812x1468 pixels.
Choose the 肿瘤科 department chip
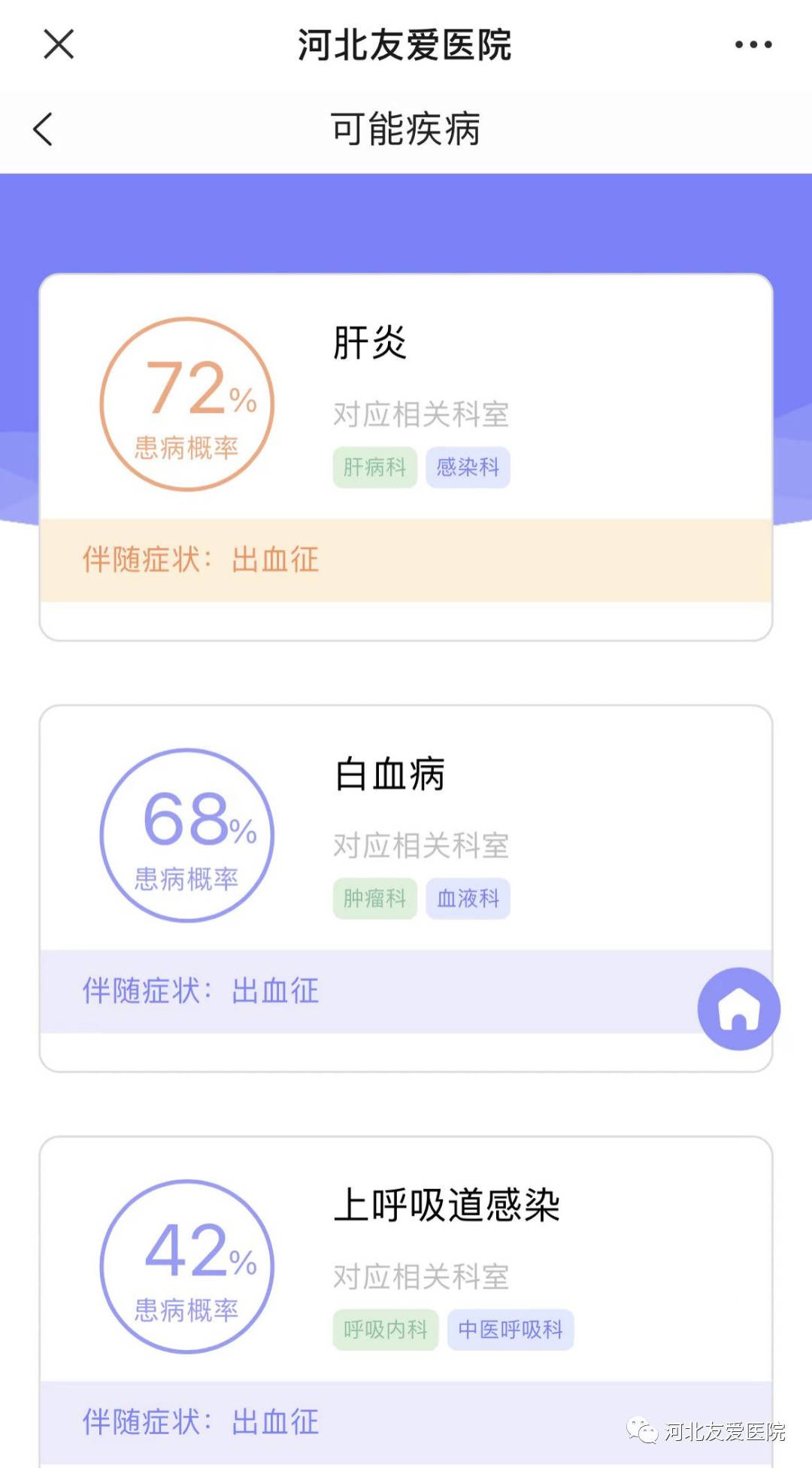pos(375,898)
